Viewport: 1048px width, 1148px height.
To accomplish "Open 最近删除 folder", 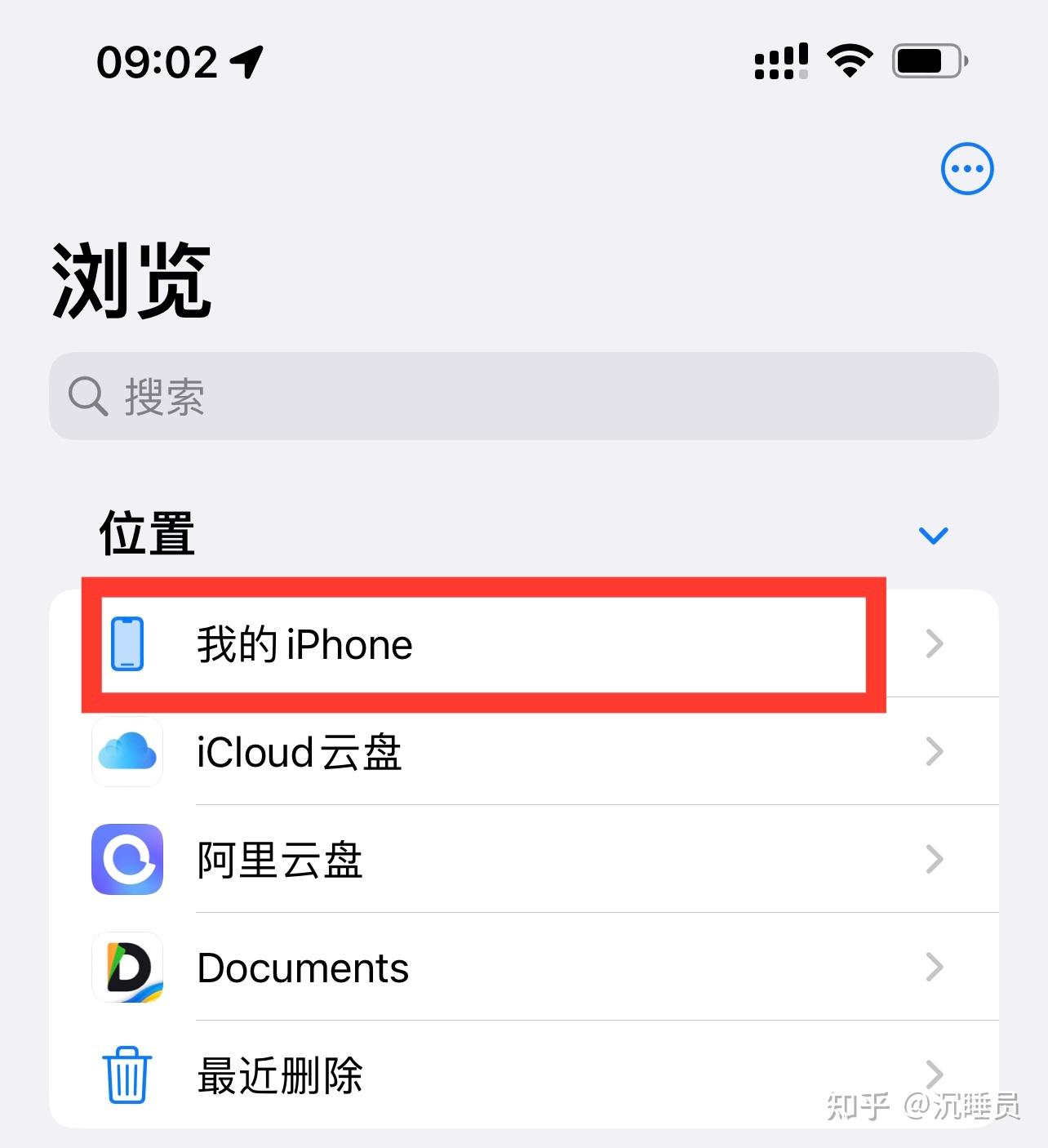I will (522, 1075).
